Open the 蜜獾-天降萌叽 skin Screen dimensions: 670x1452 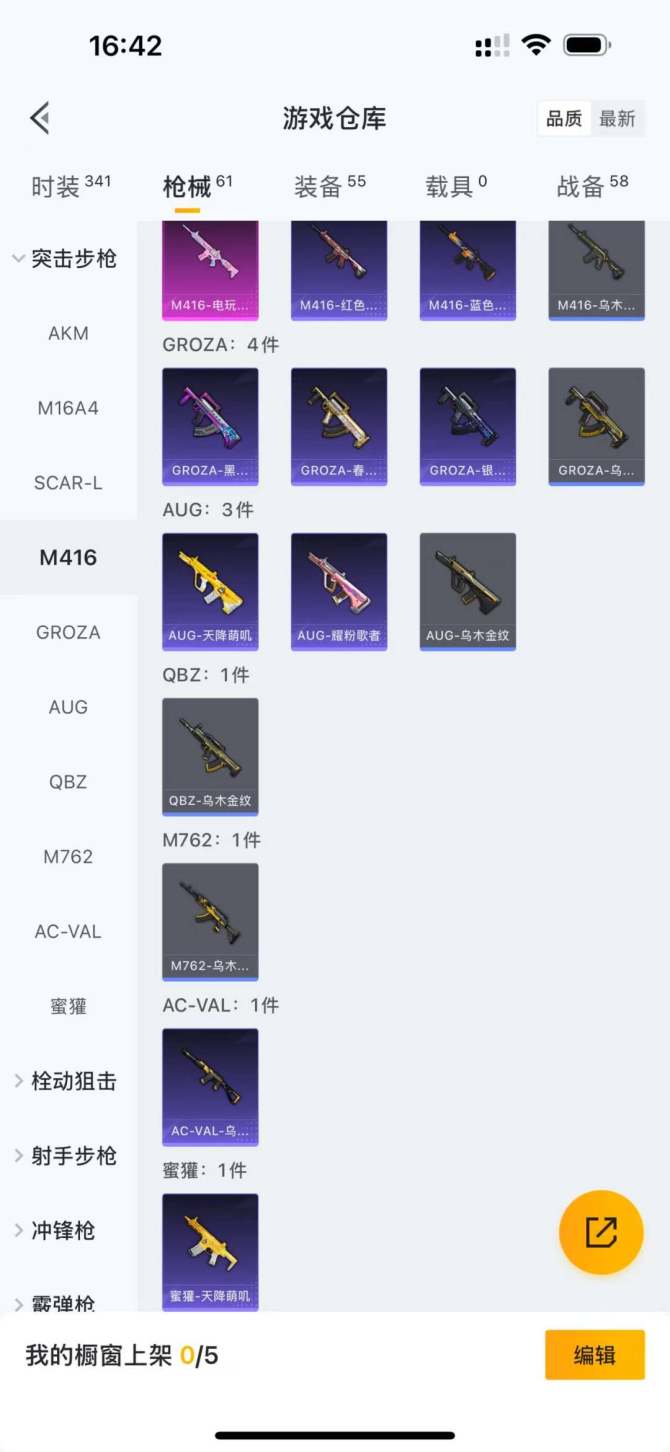pos(210,1250)
